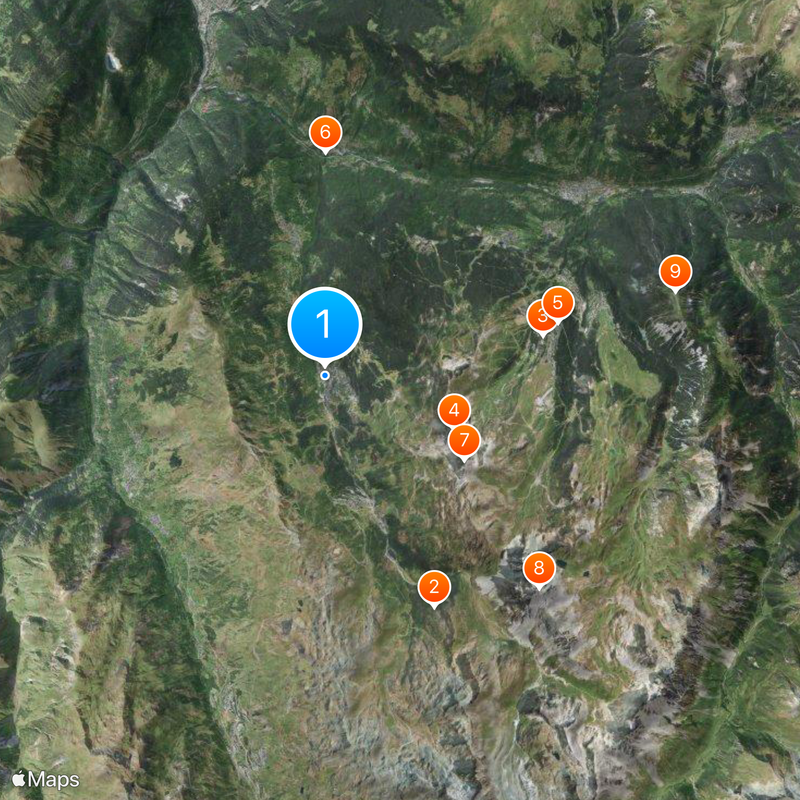The image size is (800, 800).
Task: Select the orange map pin numbered 5
Action: coord(558,302)
